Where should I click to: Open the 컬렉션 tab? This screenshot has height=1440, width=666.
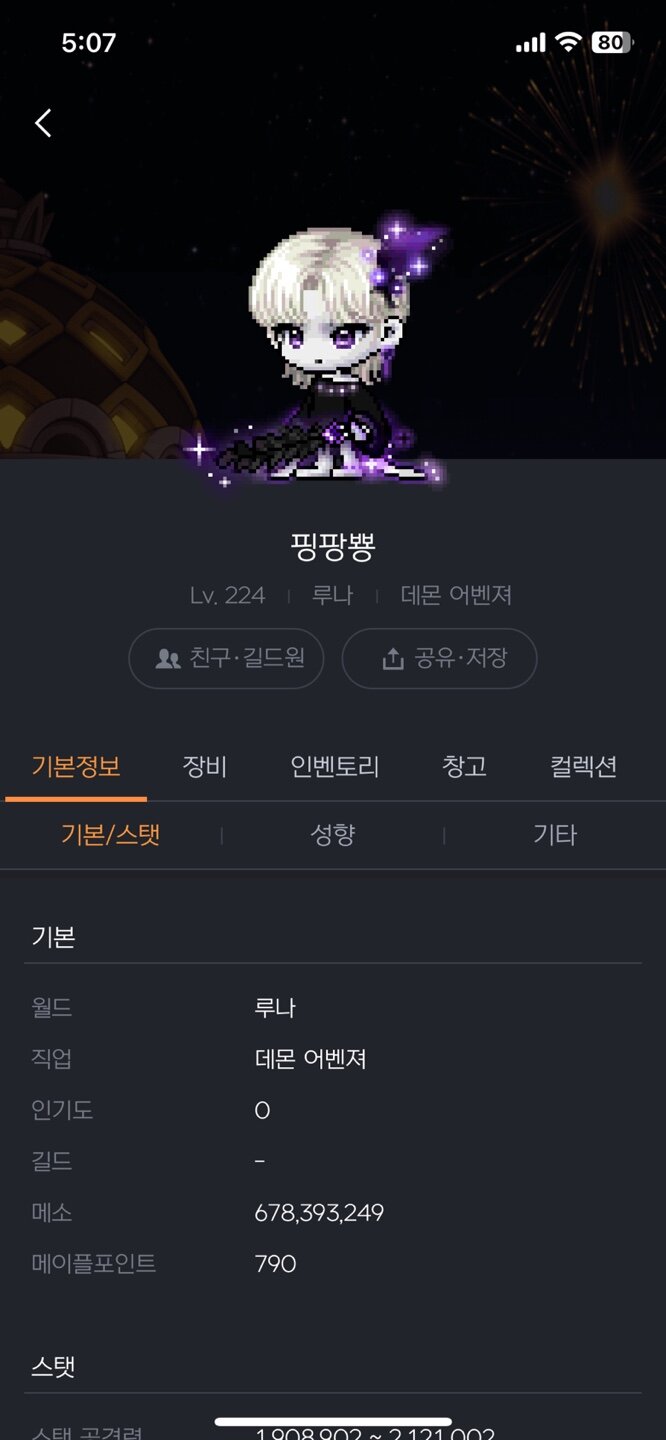583,767
